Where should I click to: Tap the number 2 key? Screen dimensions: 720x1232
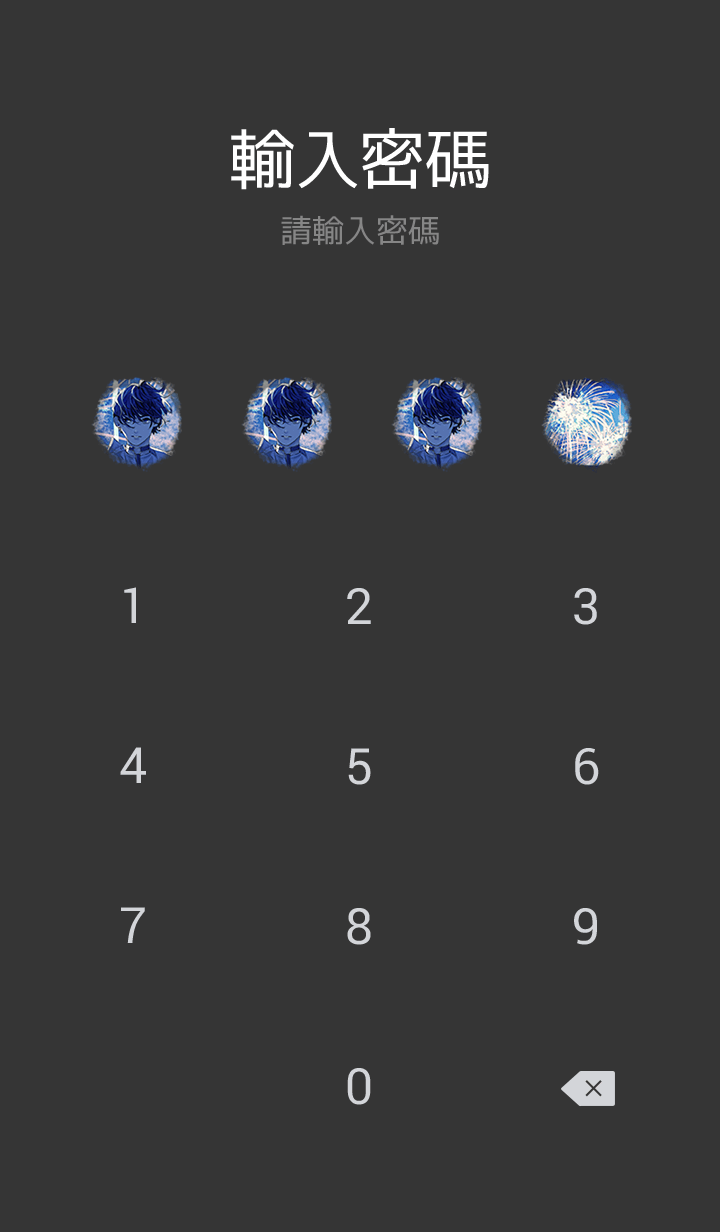pyautogui.click(x=359, y=607)
